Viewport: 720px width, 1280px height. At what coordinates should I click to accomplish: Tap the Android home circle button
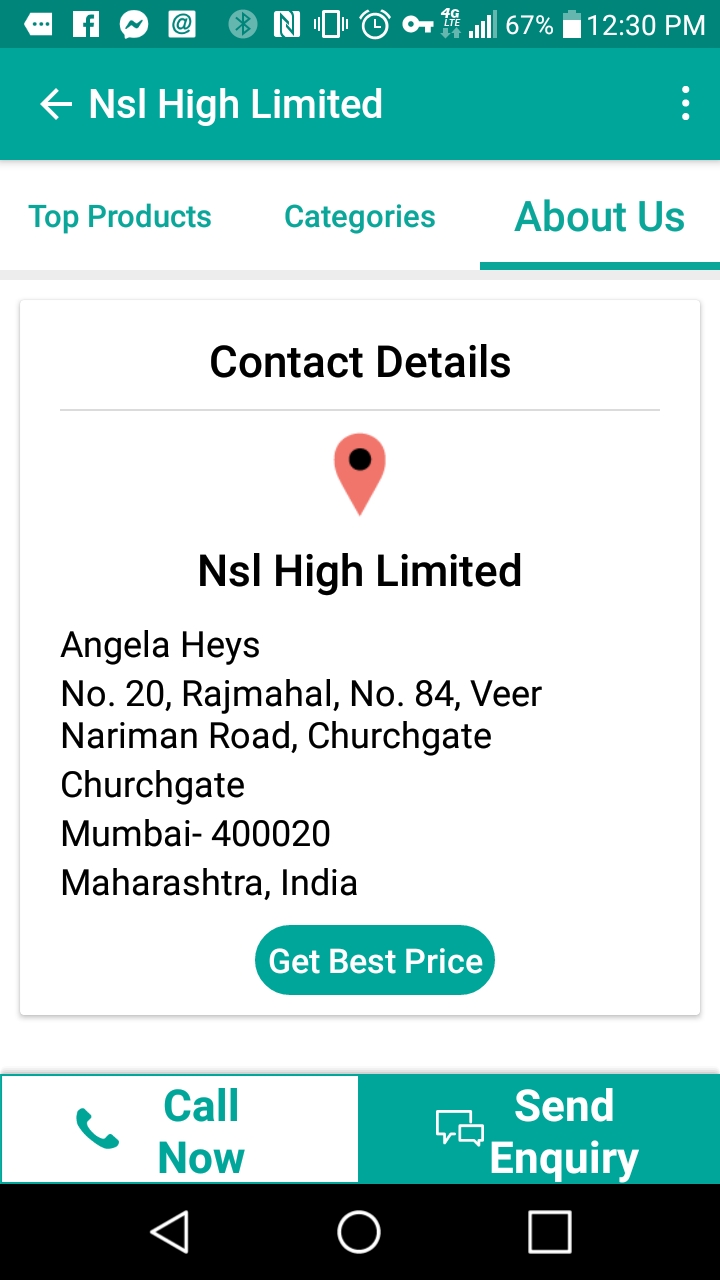[x=360, y=1231]
